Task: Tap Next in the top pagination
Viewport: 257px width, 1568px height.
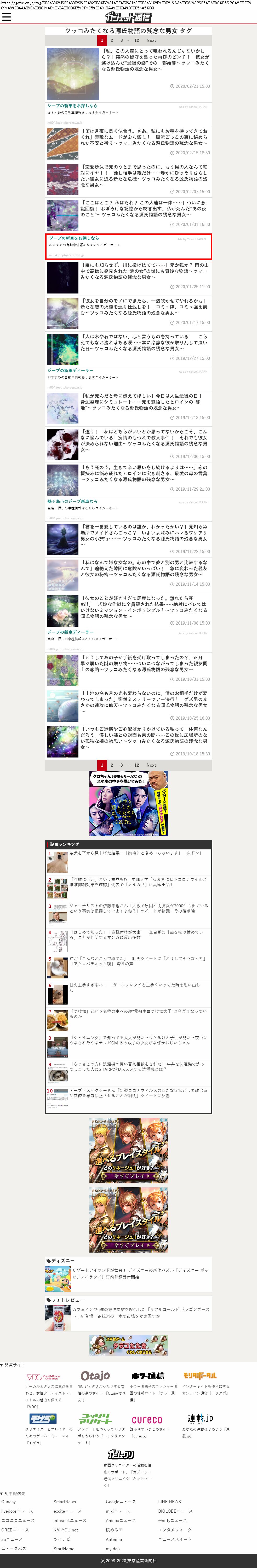Action: click(x=151, y=40)
